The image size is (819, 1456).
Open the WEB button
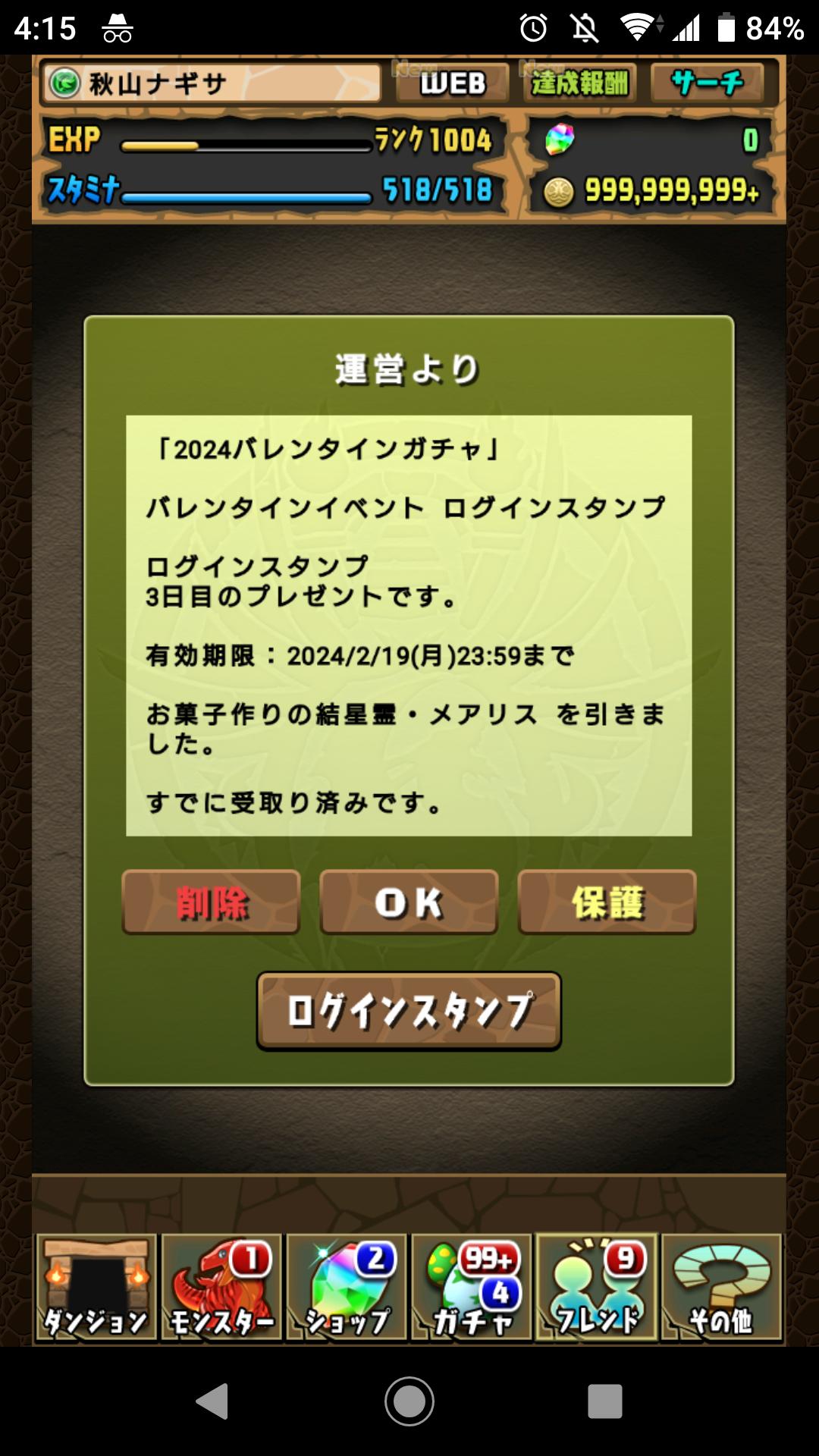click(x=453, y=83)
